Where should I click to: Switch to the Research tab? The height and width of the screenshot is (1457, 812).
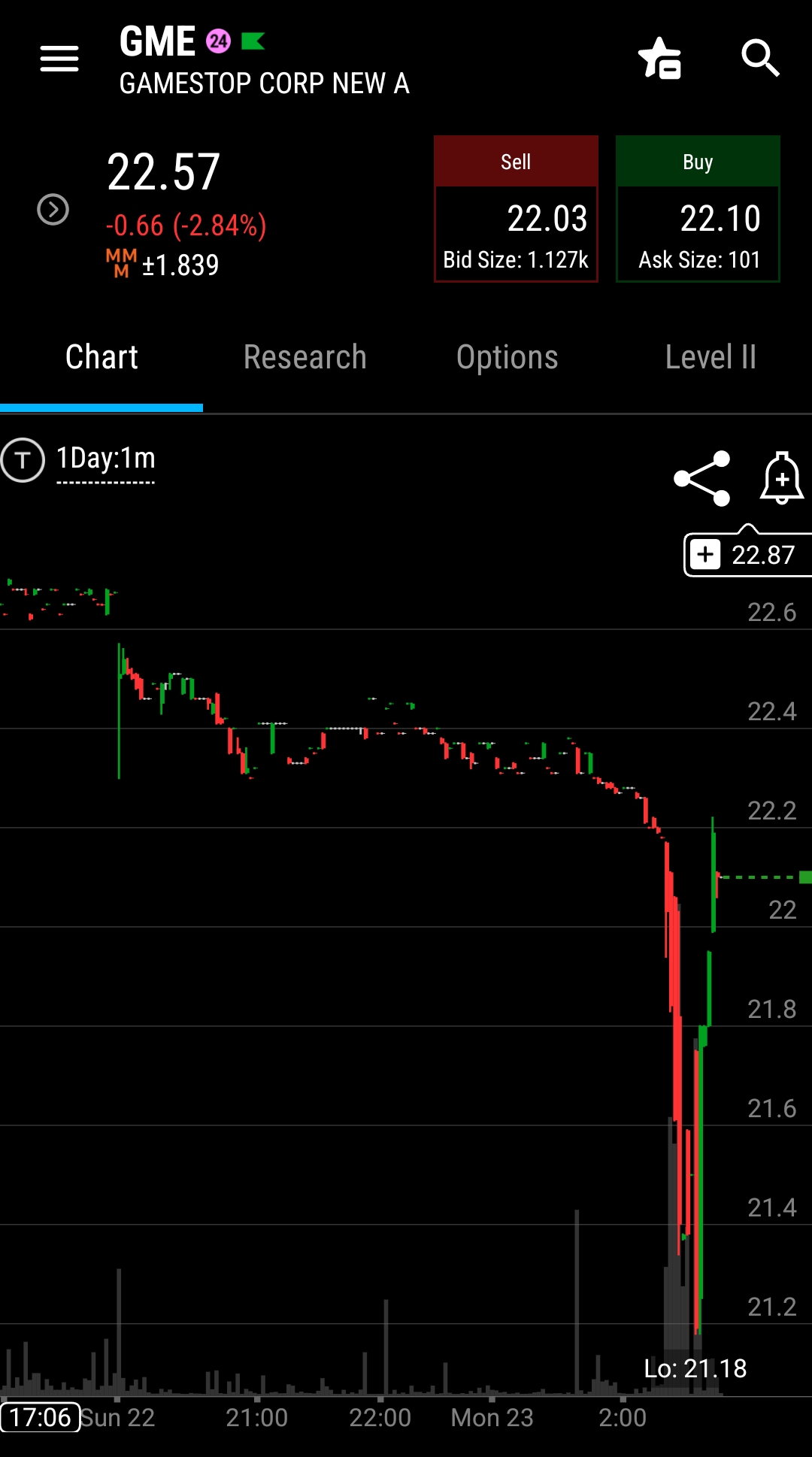304,357
